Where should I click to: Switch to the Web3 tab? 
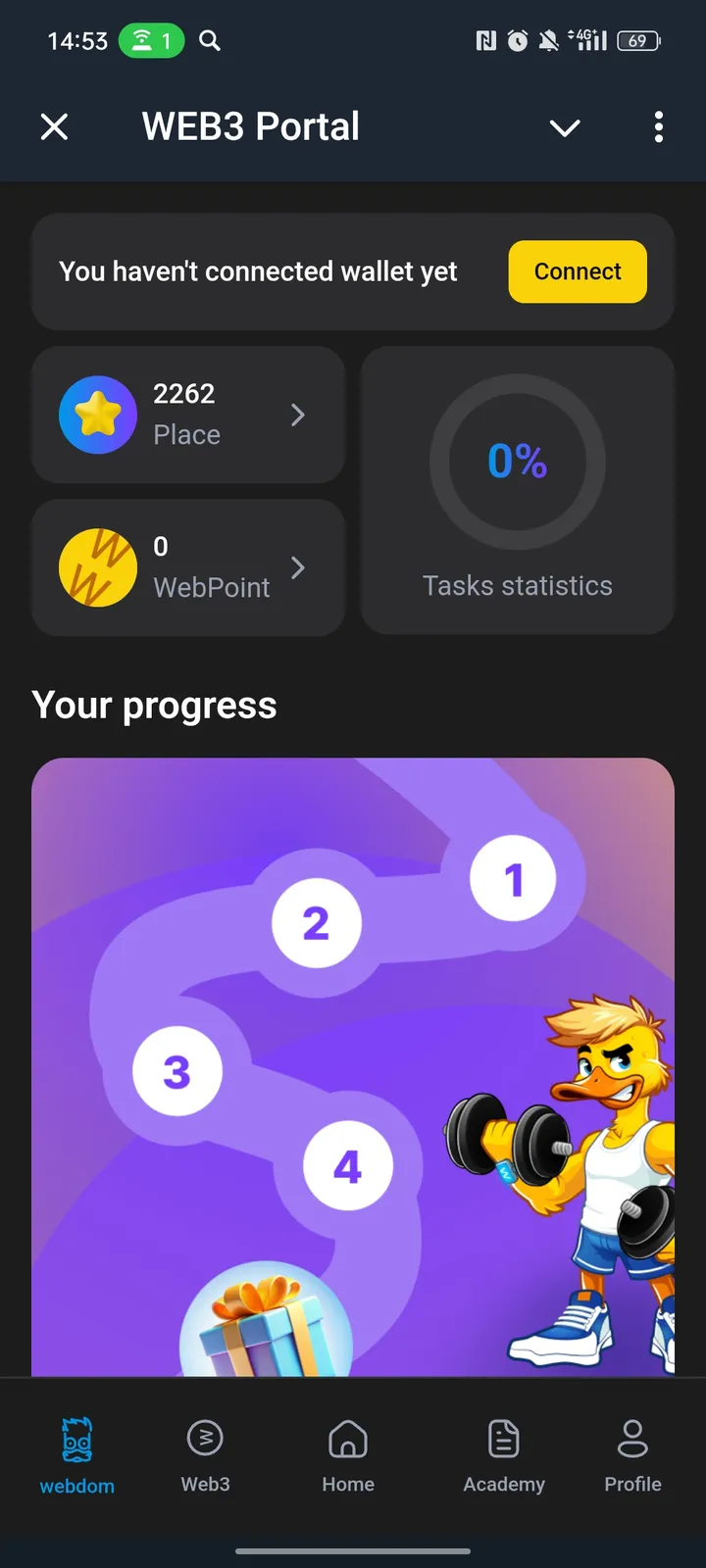pyautogui.click(x=205, y=1455)
